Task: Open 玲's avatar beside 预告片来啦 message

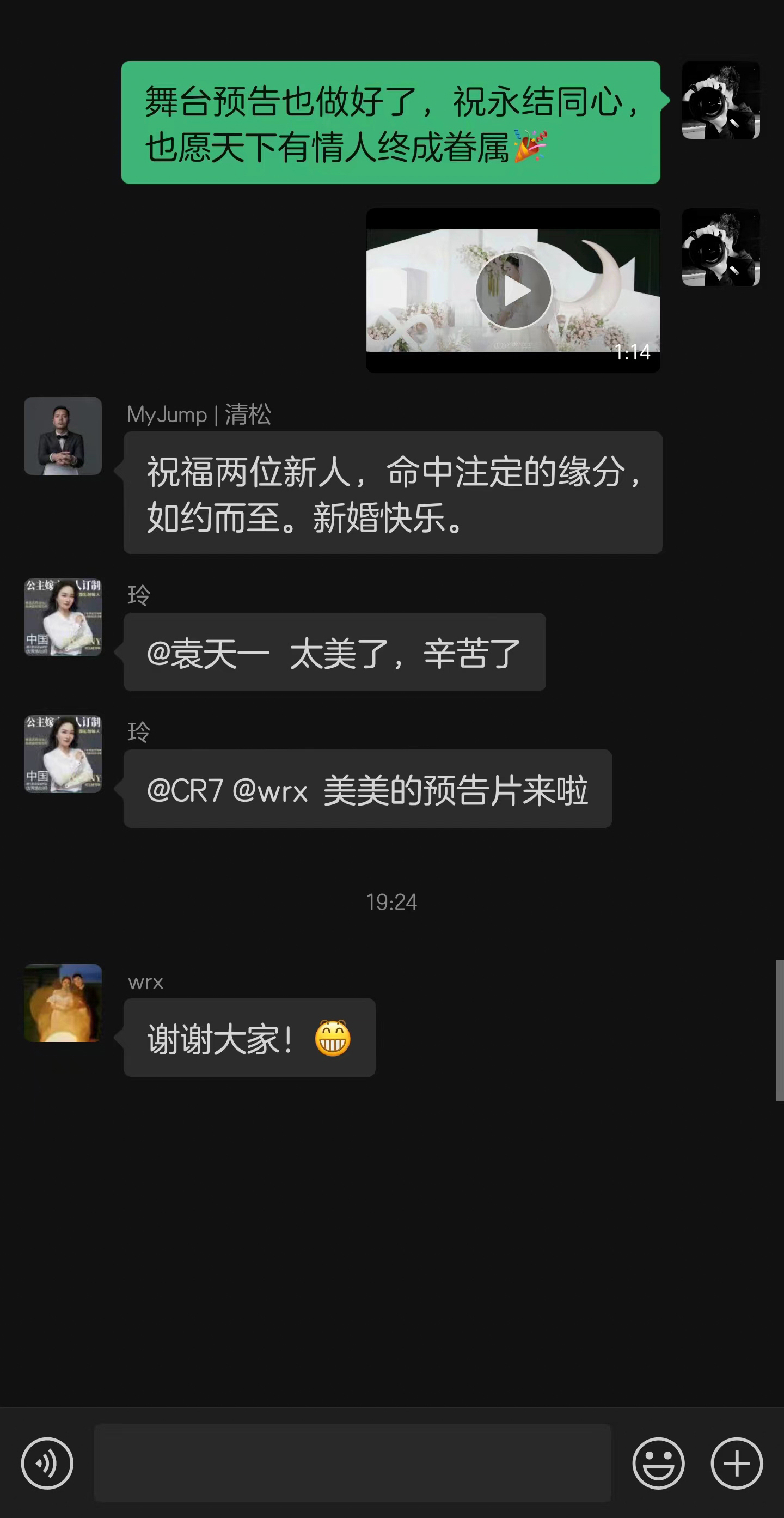Action: (x=63, y=754)
